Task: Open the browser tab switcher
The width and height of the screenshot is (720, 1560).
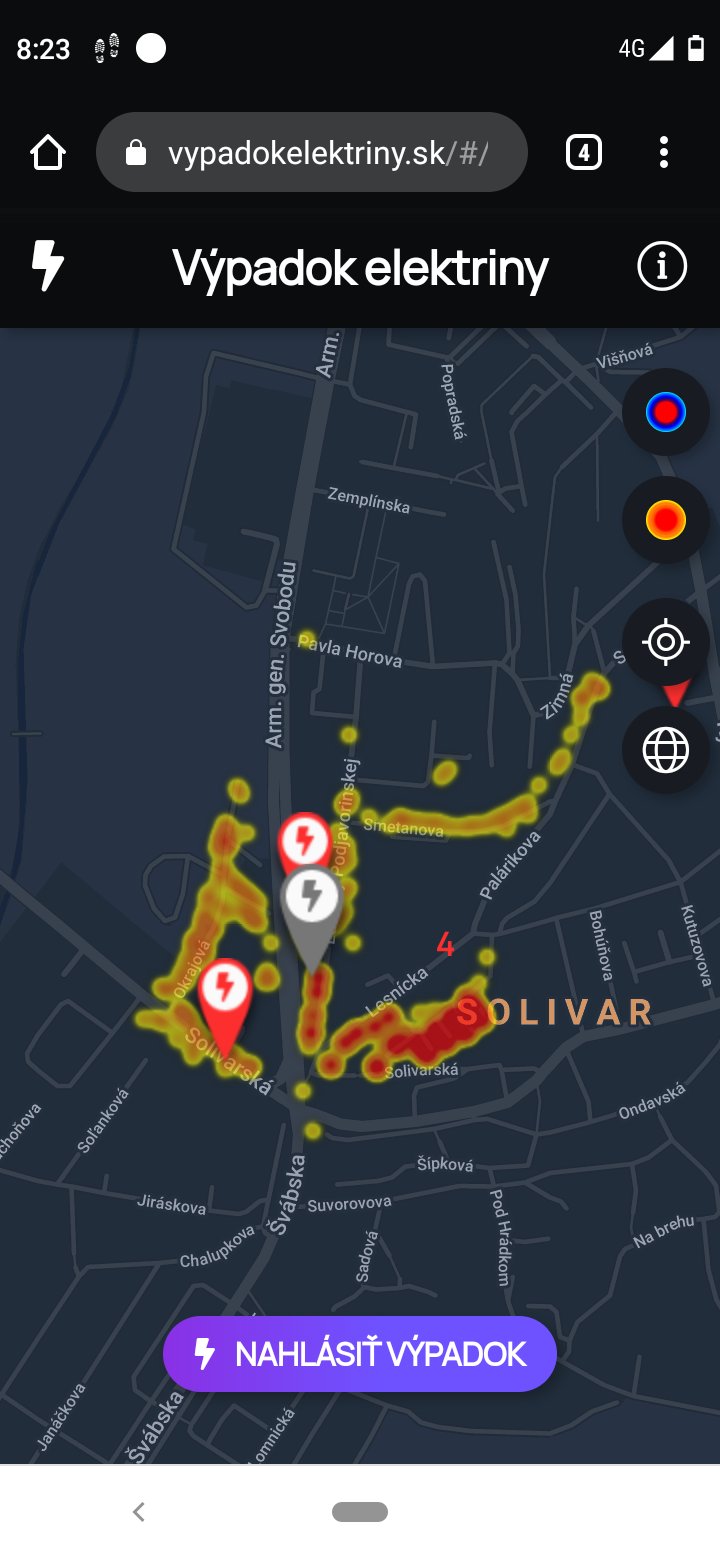Action: tap(584, 153)
